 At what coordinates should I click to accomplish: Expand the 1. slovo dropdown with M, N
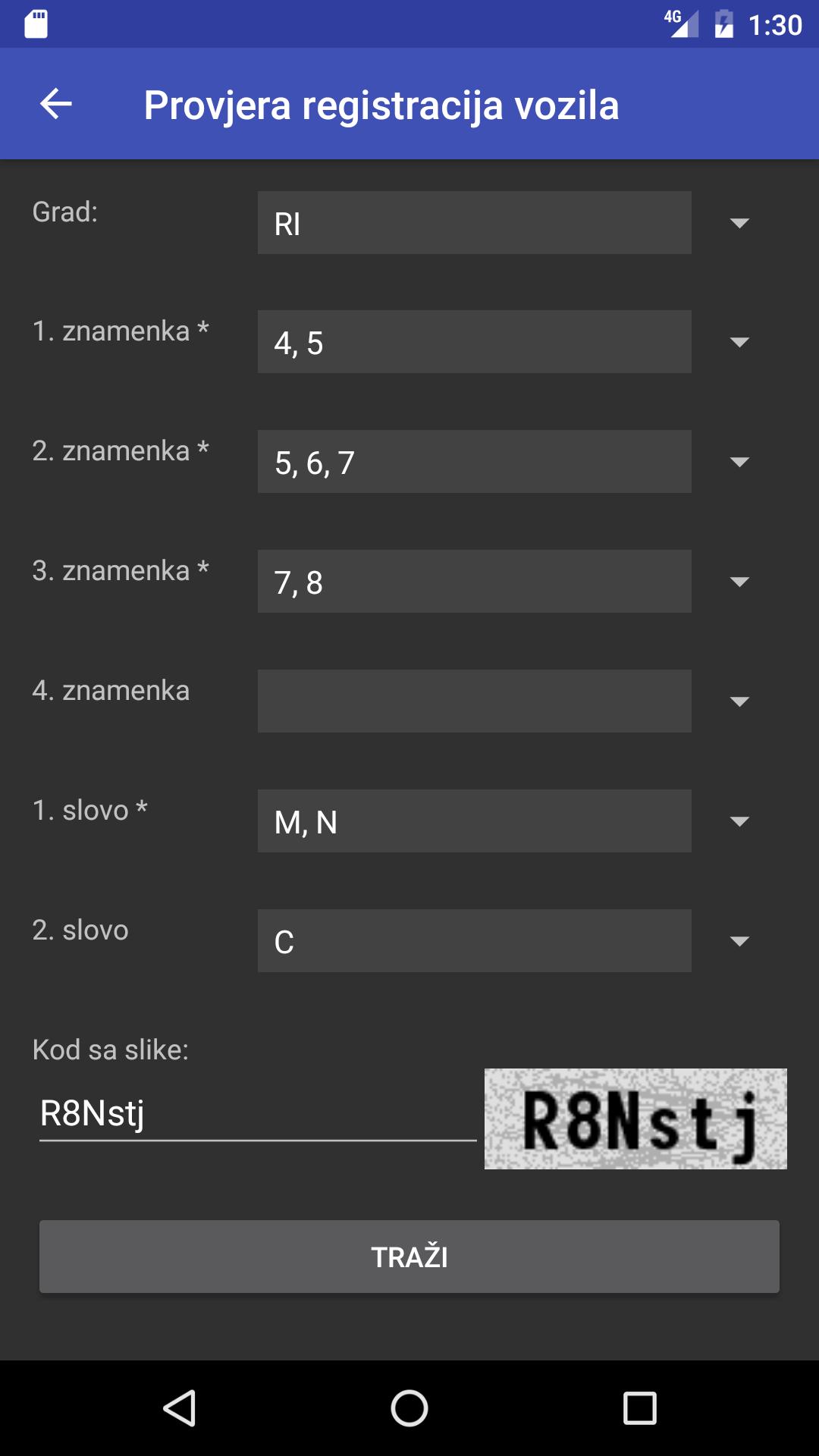pyautogui.click(x=474, y=821)
